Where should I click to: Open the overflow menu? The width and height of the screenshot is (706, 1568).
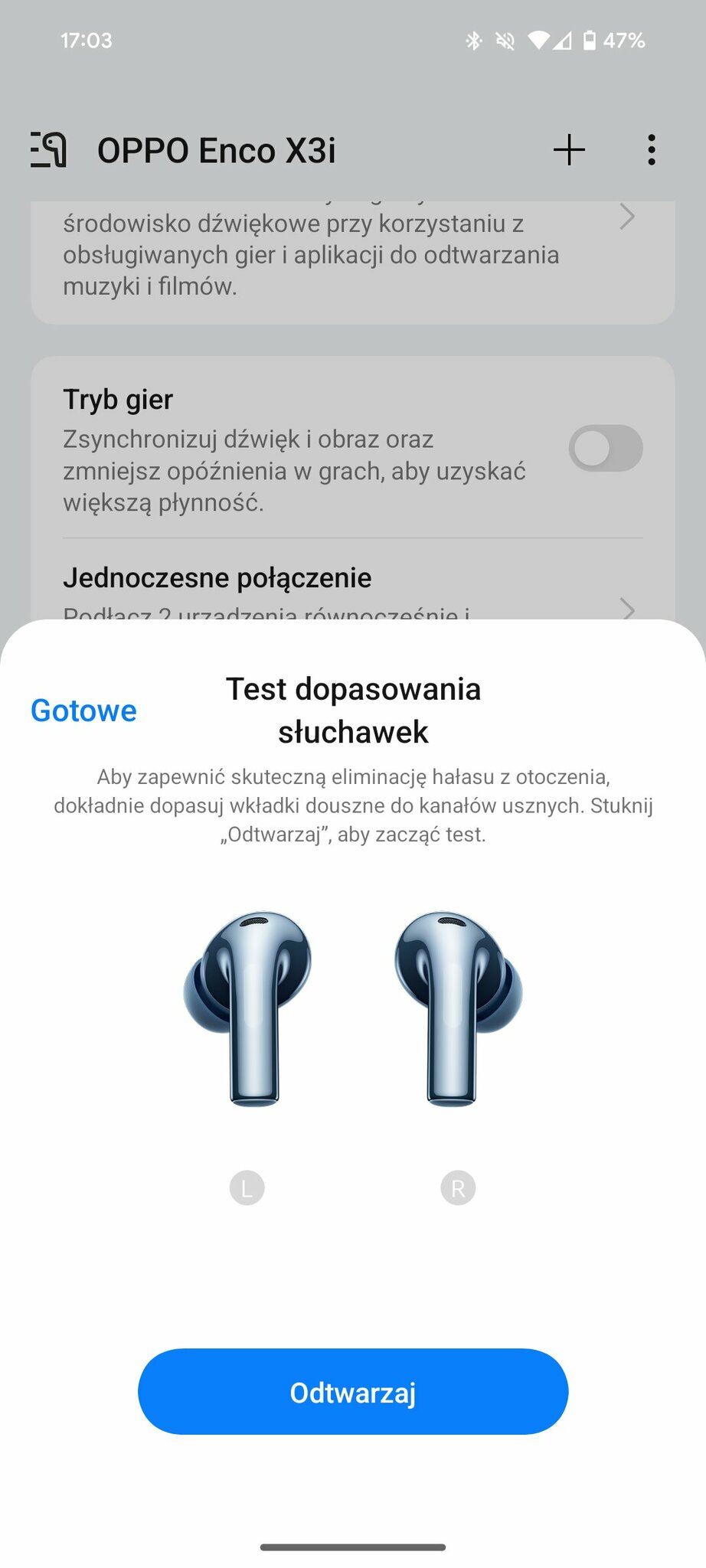point(651,150)
